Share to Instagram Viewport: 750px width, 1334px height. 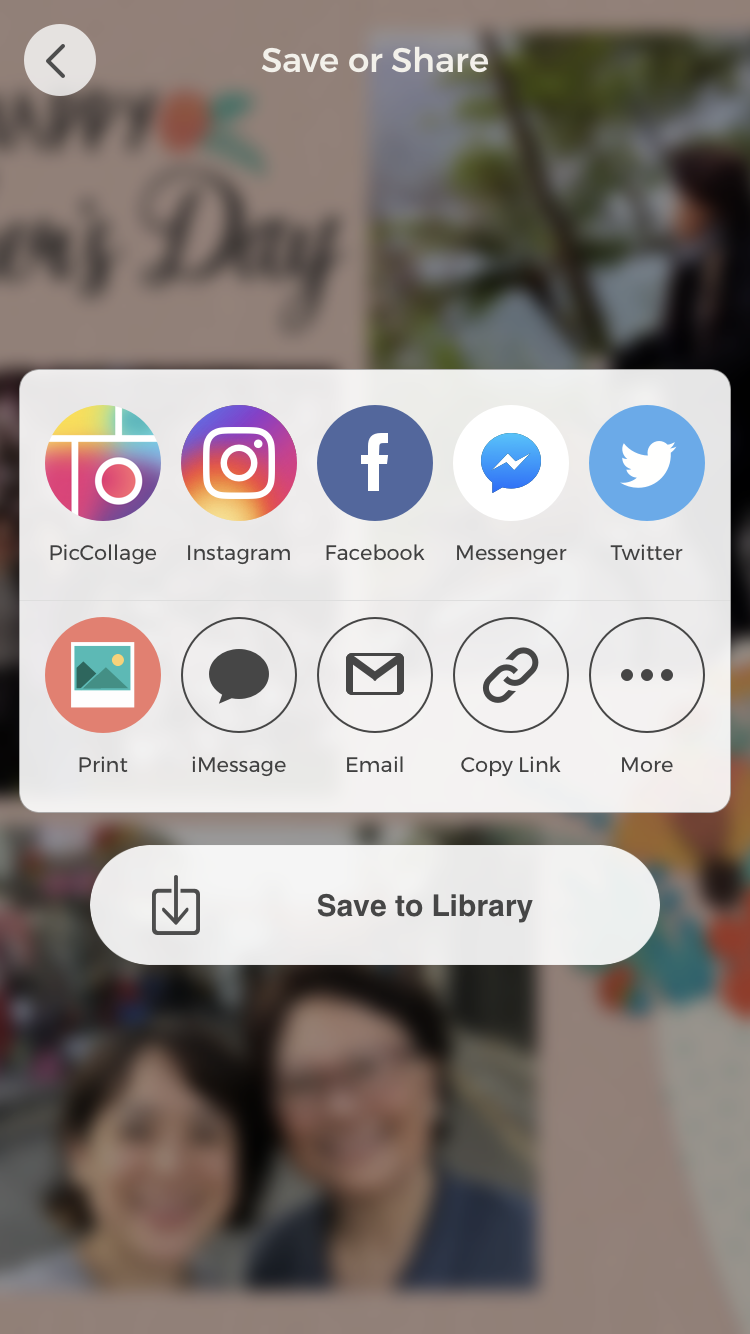[239, 463]
